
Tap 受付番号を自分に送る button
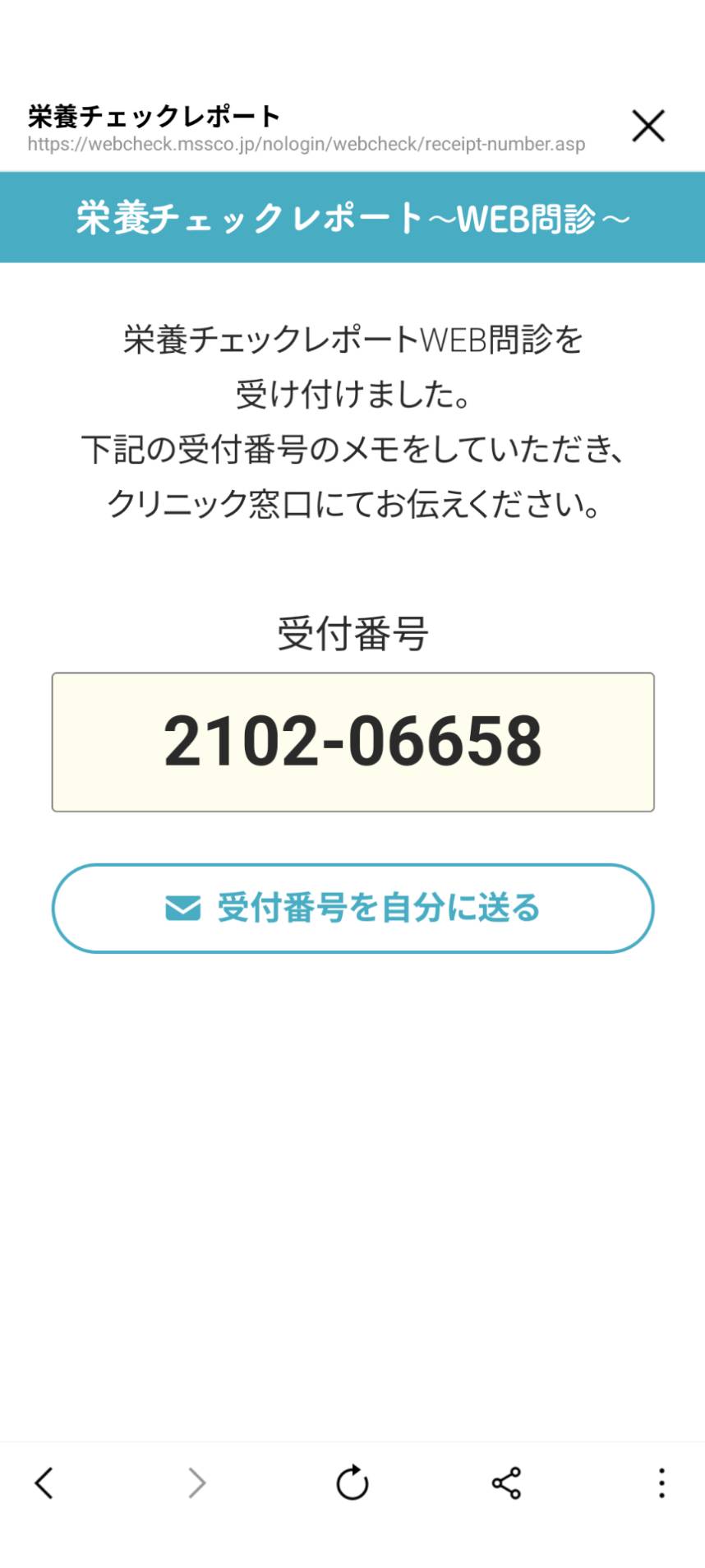352,908
